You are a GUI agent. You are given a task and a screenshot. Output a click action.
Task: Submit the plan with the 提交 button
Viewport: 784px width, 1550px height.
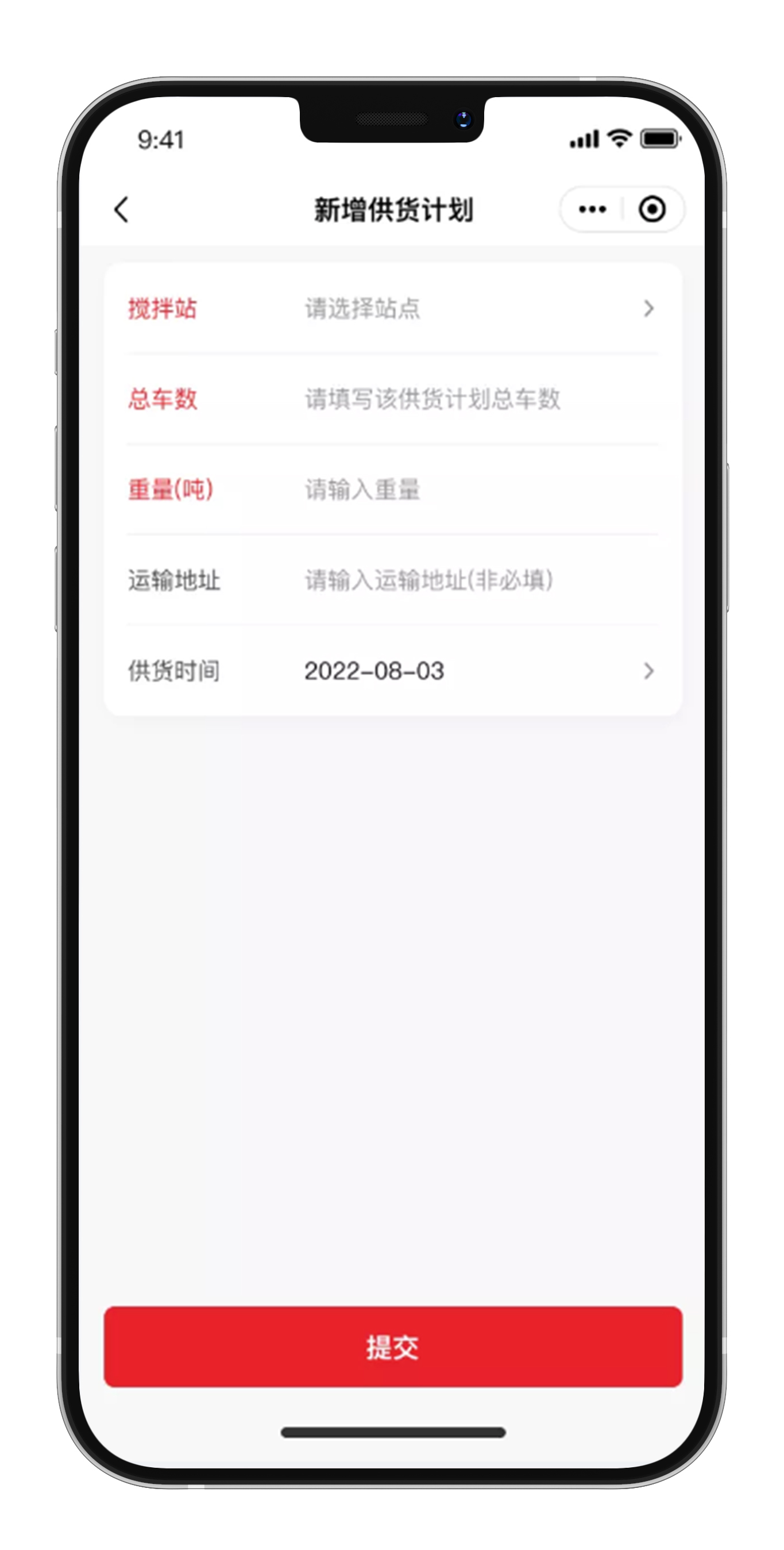pos(393,1346)
